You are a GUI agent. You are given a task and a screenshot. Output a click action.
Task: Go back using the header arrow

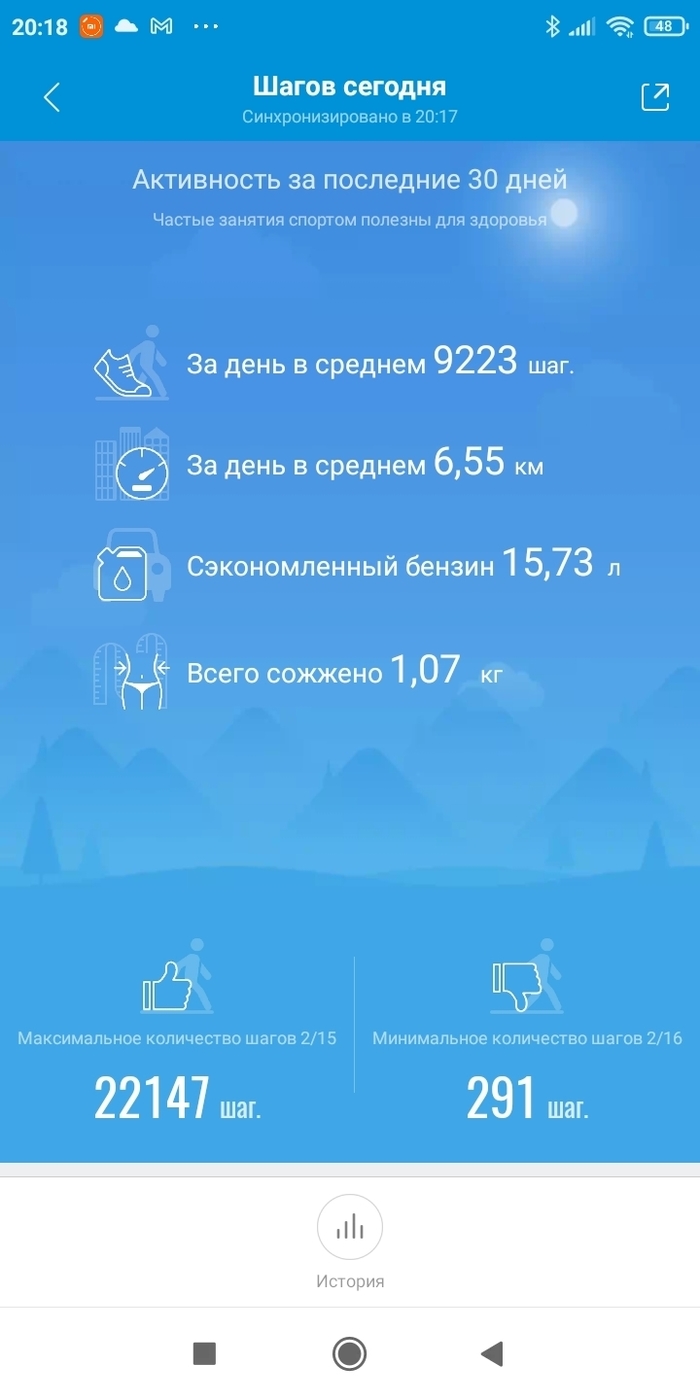pyautogui.click(x=52, y=97)
